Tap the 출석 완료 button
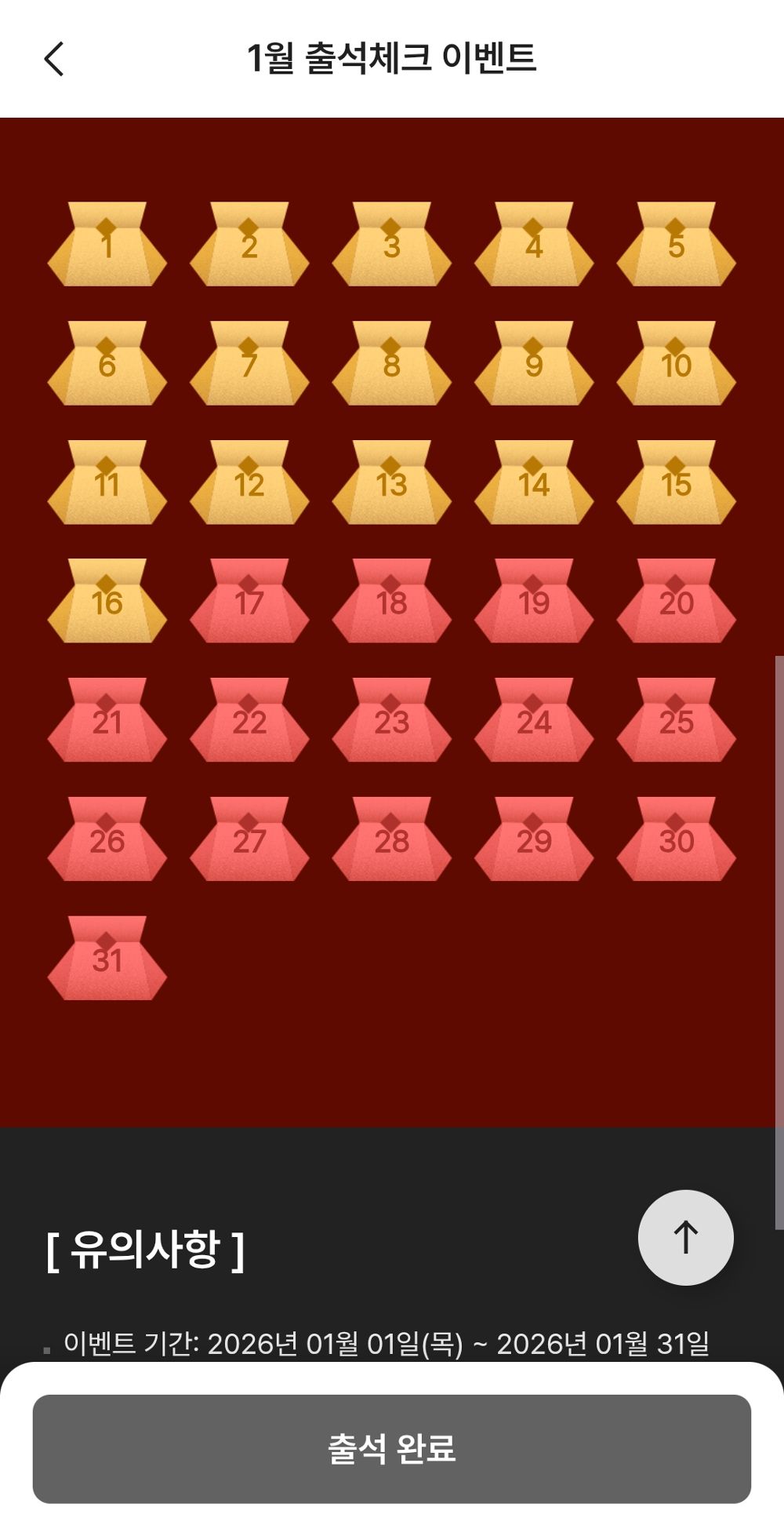 tap(392, 1448)
